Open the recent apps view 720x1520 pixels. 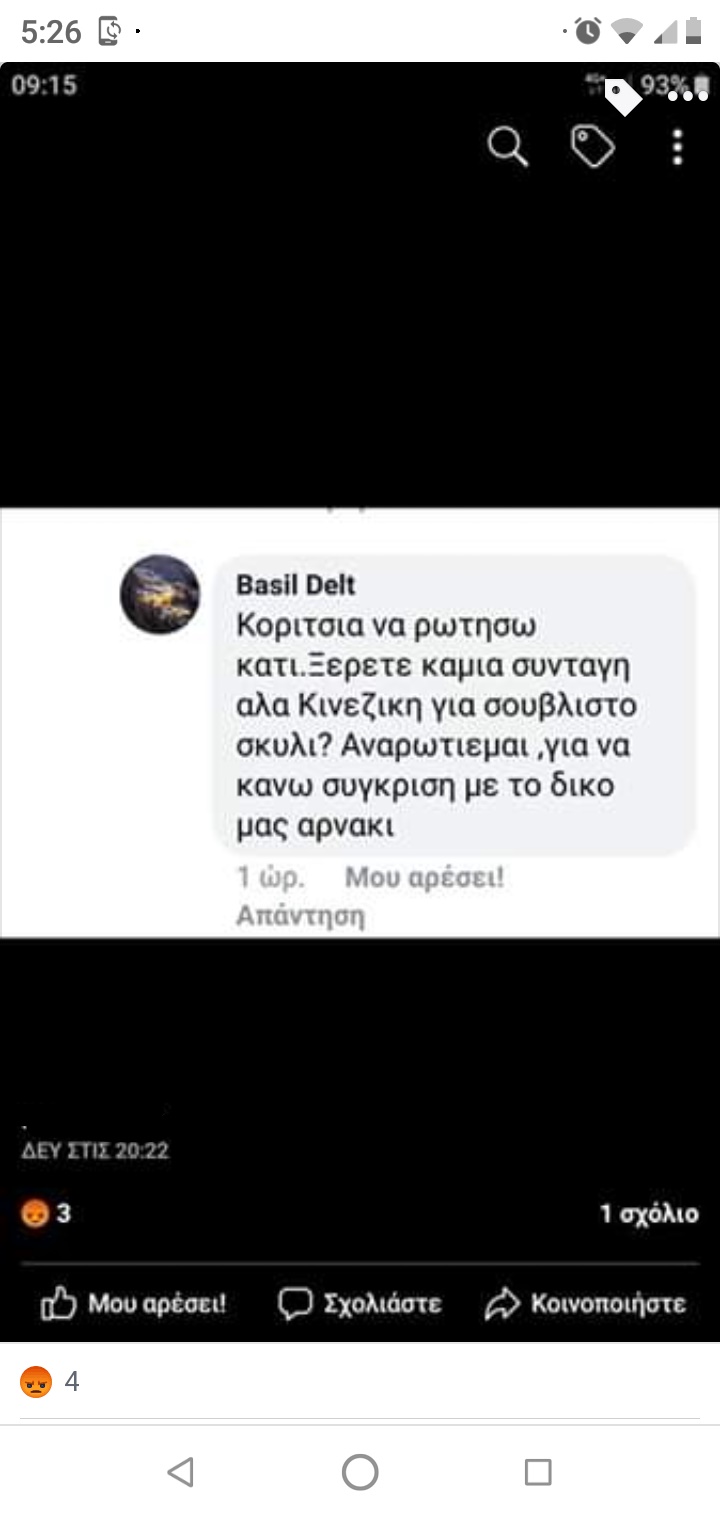pos(538,1472)
